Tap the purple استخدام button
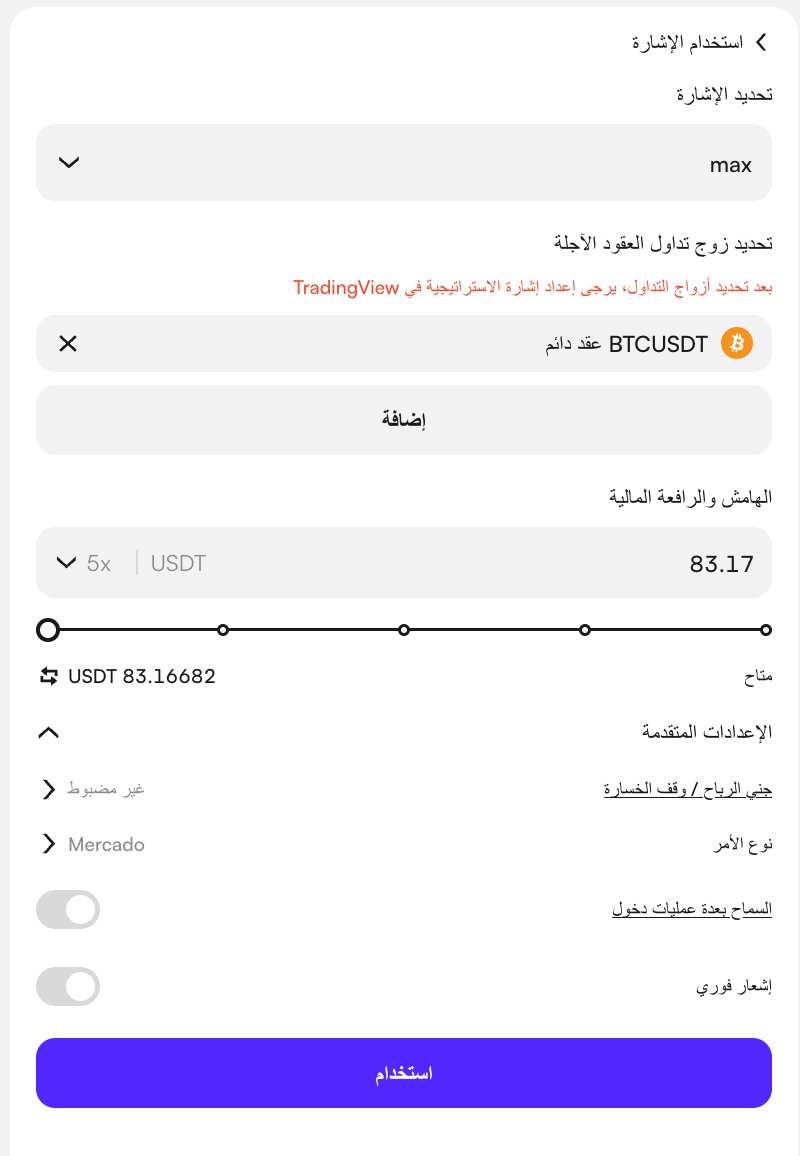This screenshot has width=800, height=1156. [x=403, y=1073]
